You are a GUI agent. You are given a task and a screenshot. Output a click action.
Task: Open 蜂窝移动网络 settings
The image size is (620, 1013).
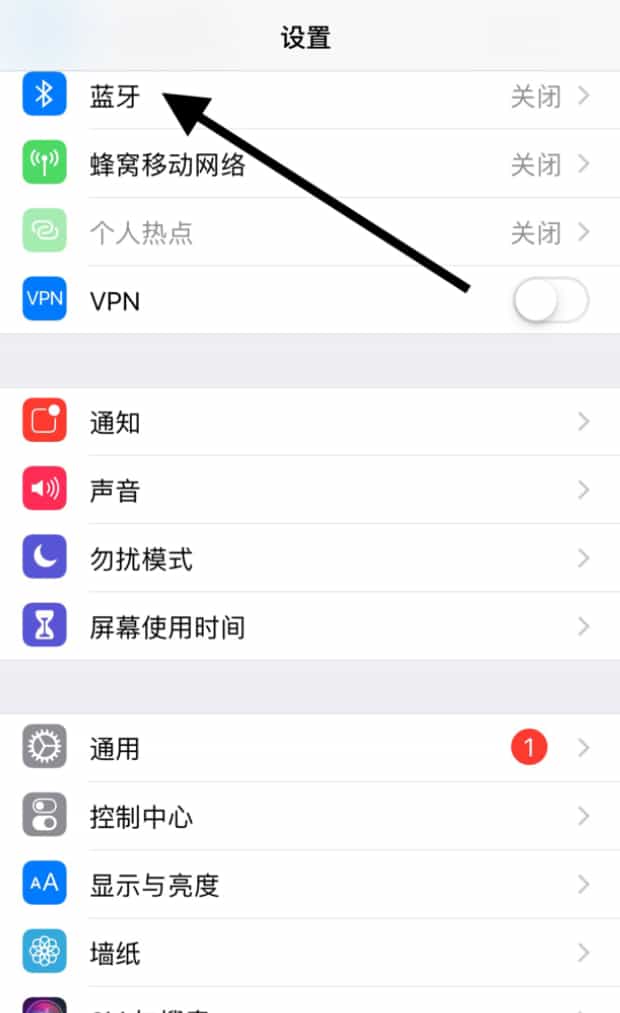pyautogui.click(x=167, y=165)
